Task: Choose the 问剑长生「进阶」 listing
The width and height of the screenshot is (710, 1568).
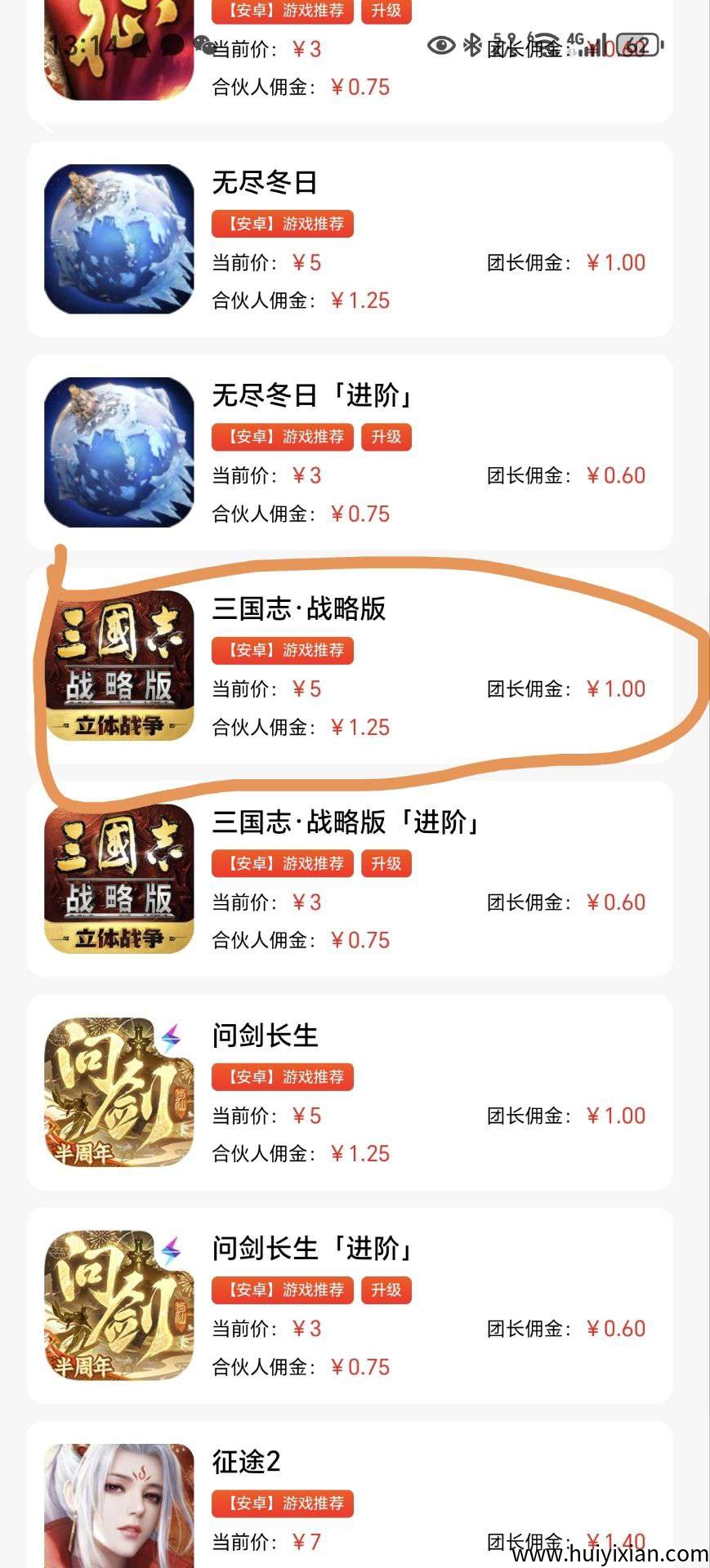Action: pyautogui.click(x=350, y=1305)
